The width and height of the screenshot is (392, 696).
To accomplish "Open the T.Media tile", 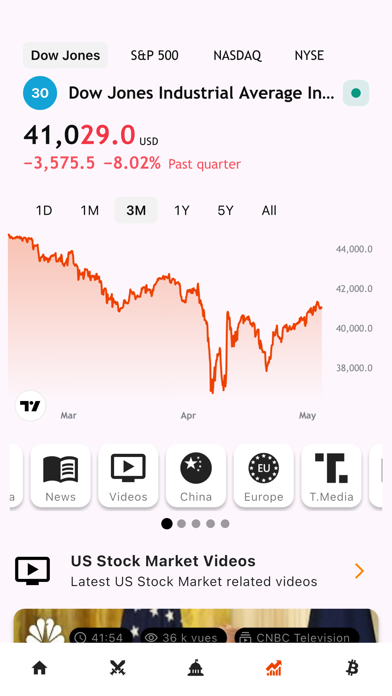I will point(331,476).
